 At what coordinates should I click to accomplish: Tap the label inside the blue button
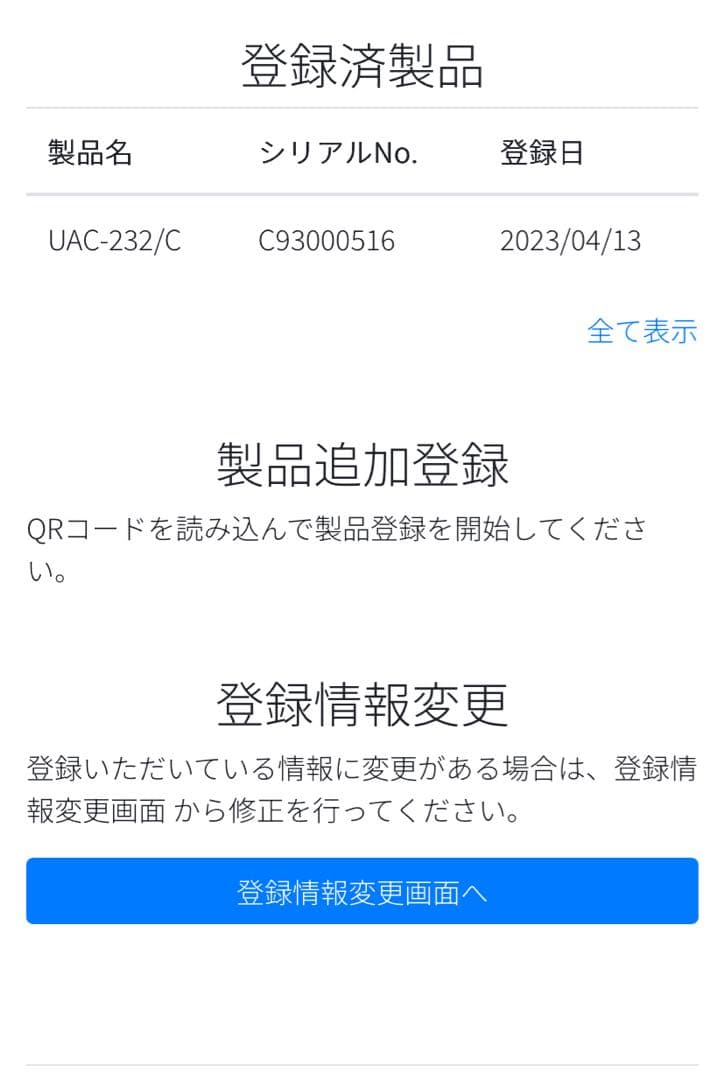[362, 892]
